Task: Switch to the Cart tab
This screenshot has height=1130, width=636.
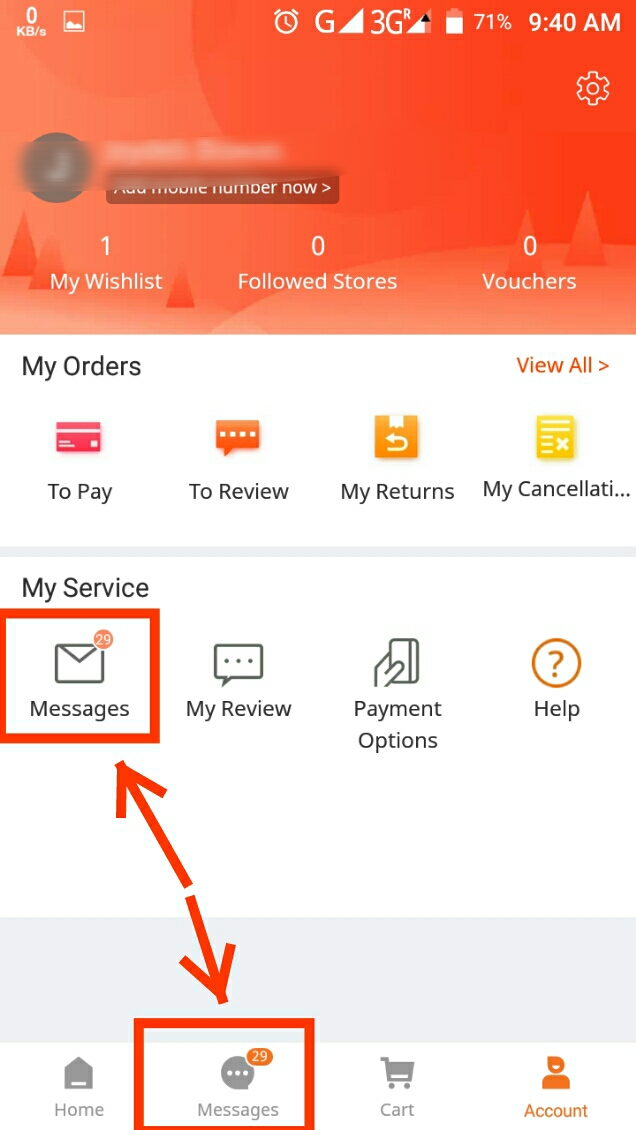Action: point(397,1087)
